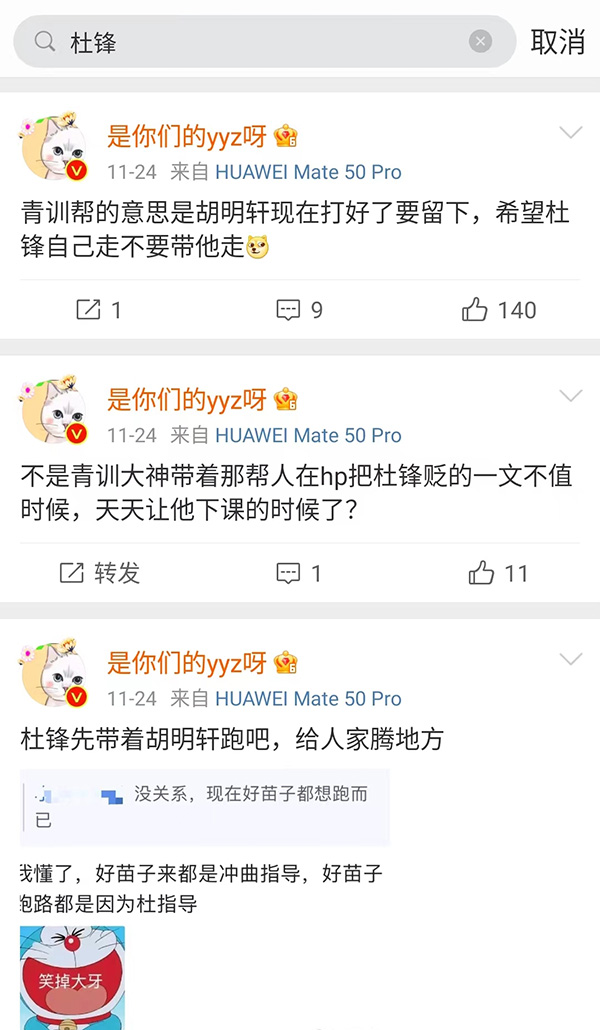
Task: Open the post text 杜锋先带着胡明轩跑吧
Action: (231, 740)
